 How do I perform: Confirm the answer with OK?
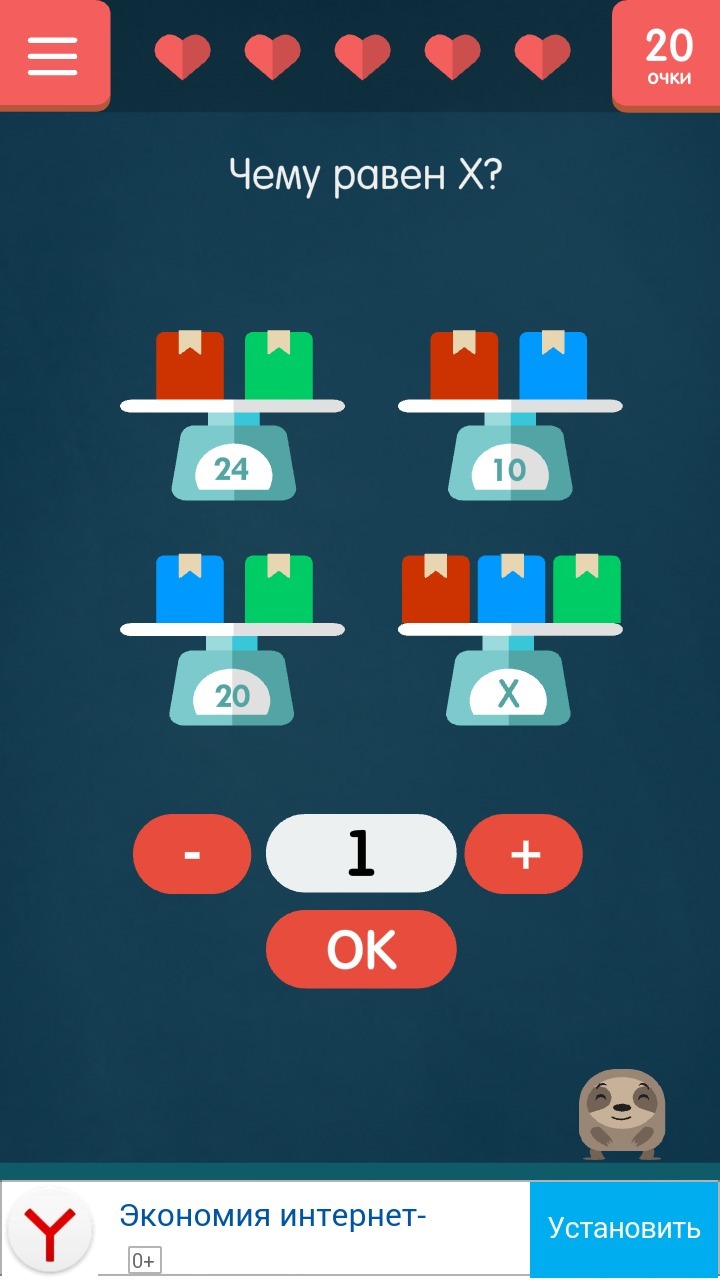coord(361,950)
